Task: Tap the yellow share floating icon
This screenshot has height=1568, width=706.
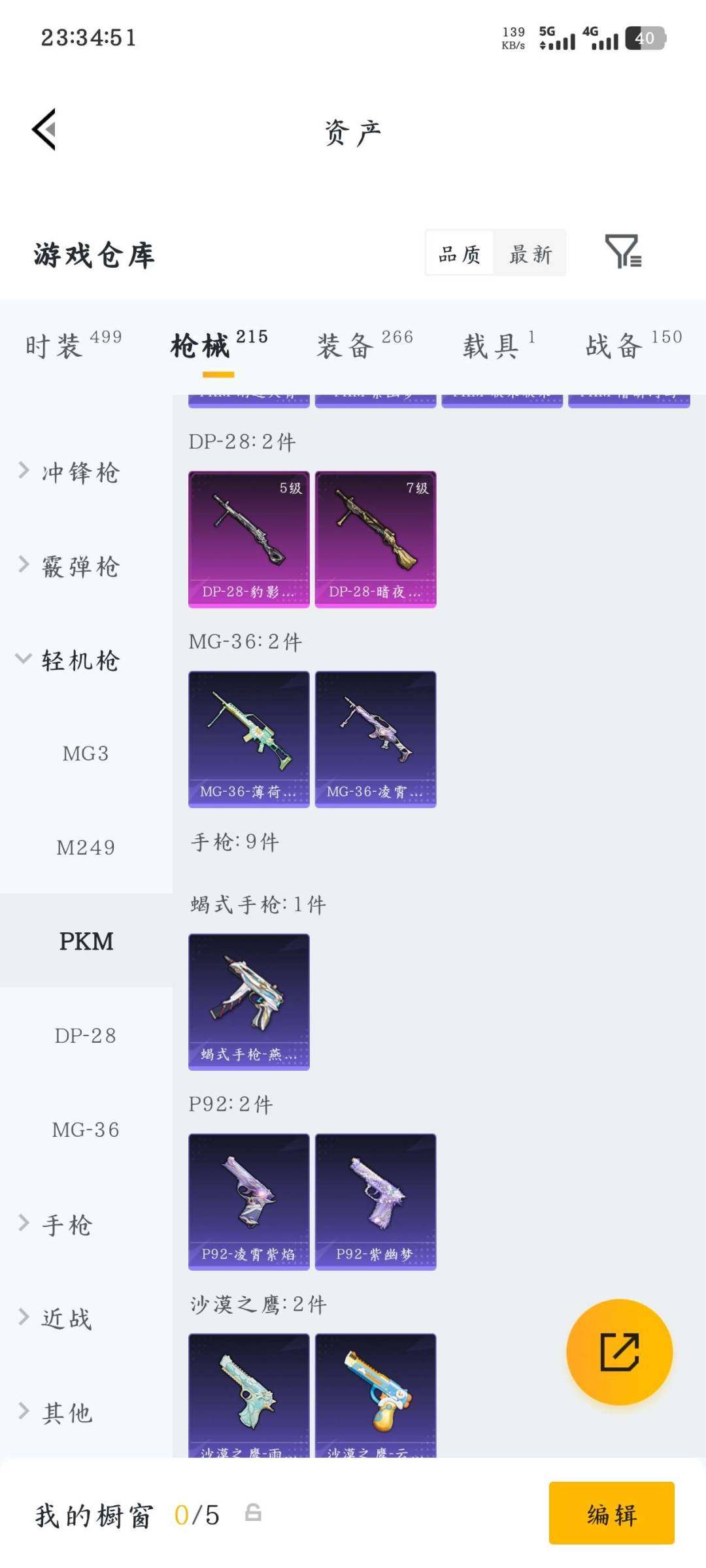Action: tap(620, 1350)
